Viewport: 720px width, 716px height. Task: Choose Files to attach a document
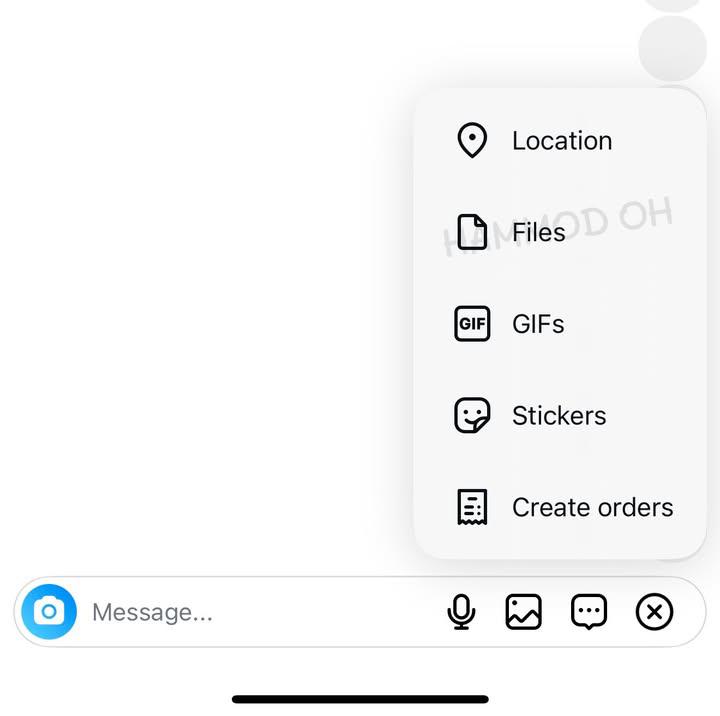tap(537, 232)
